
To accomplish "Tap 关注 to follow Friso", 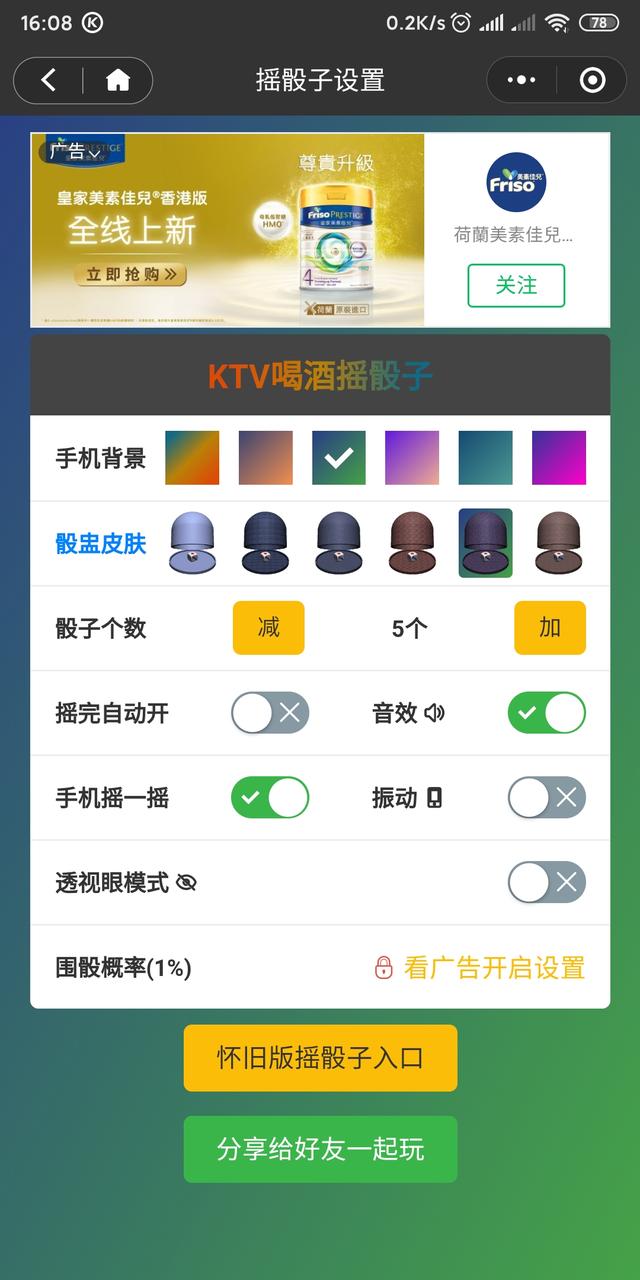I will click(516, 285).
